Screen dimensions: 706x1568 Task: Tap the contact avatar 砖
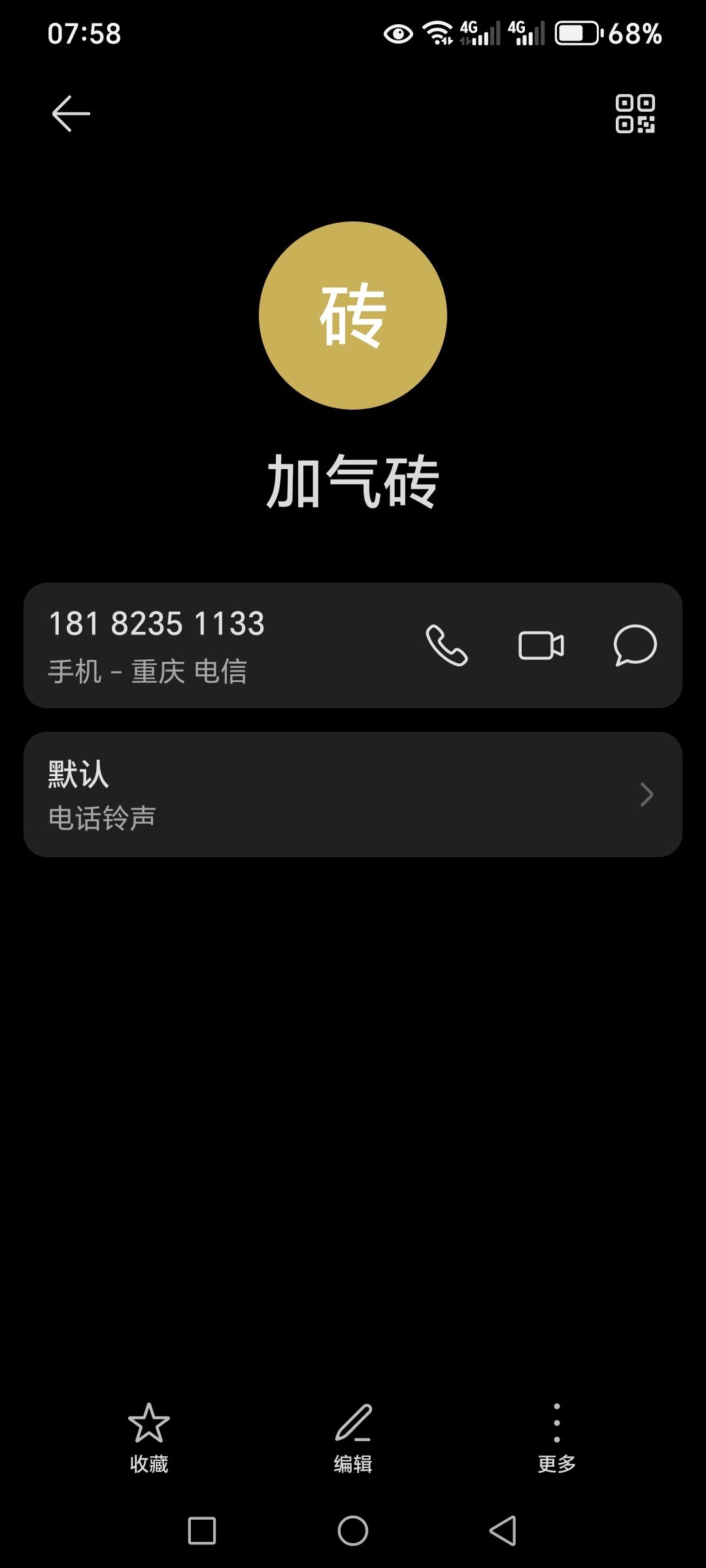click(353, 316)
